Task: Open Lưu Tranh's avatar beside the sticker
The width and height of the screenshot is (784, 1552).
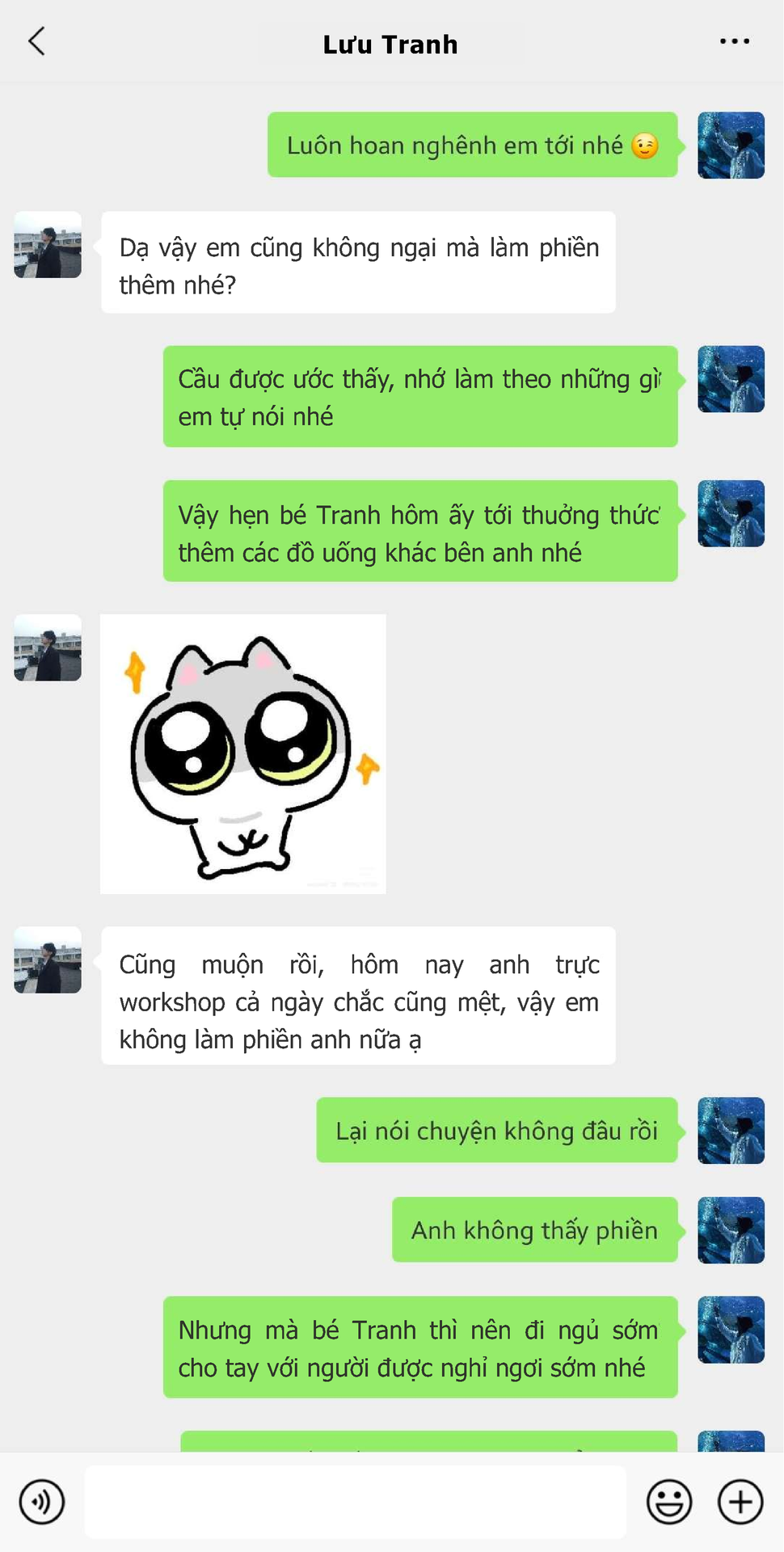Action: pyautogui.click(x=48, y=647)
